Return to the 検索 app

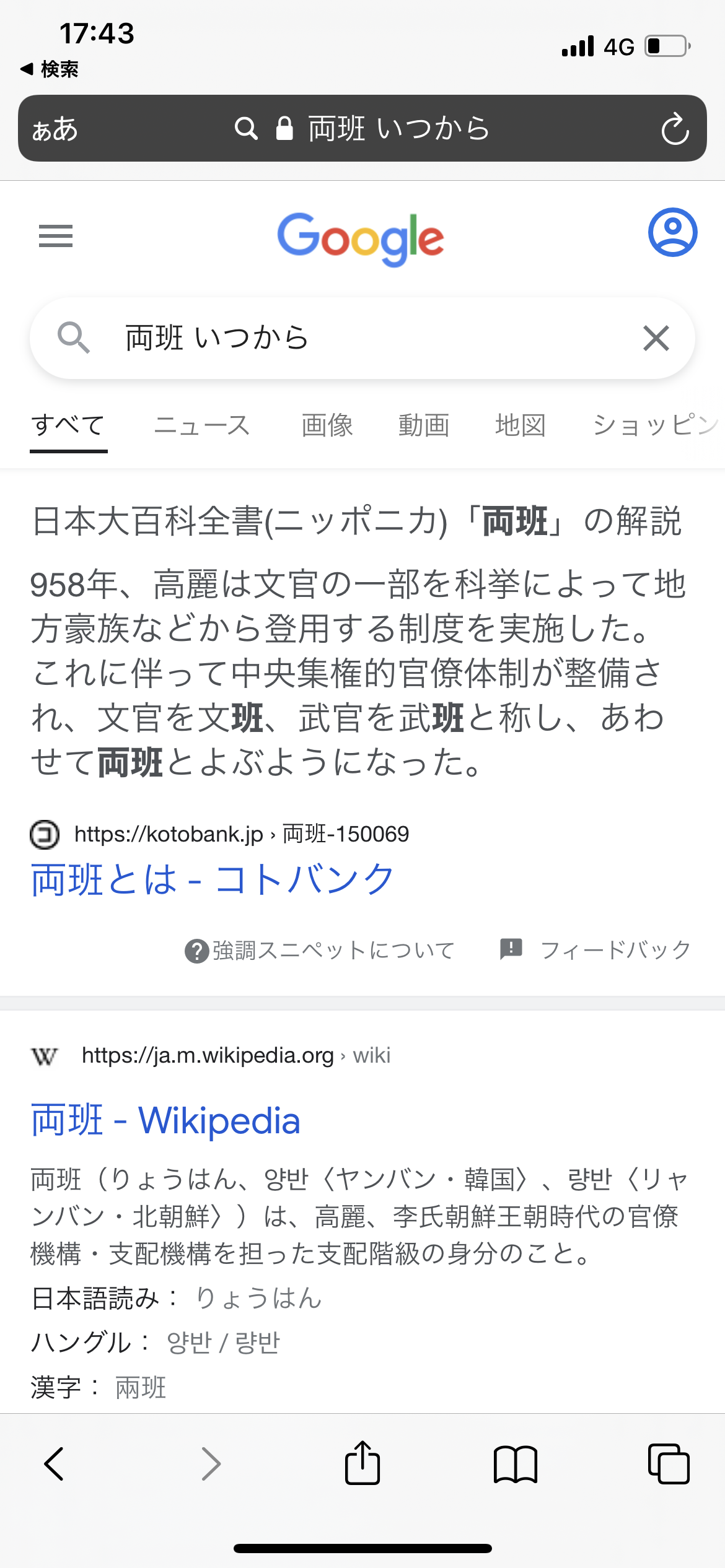[x=50, y=69]
